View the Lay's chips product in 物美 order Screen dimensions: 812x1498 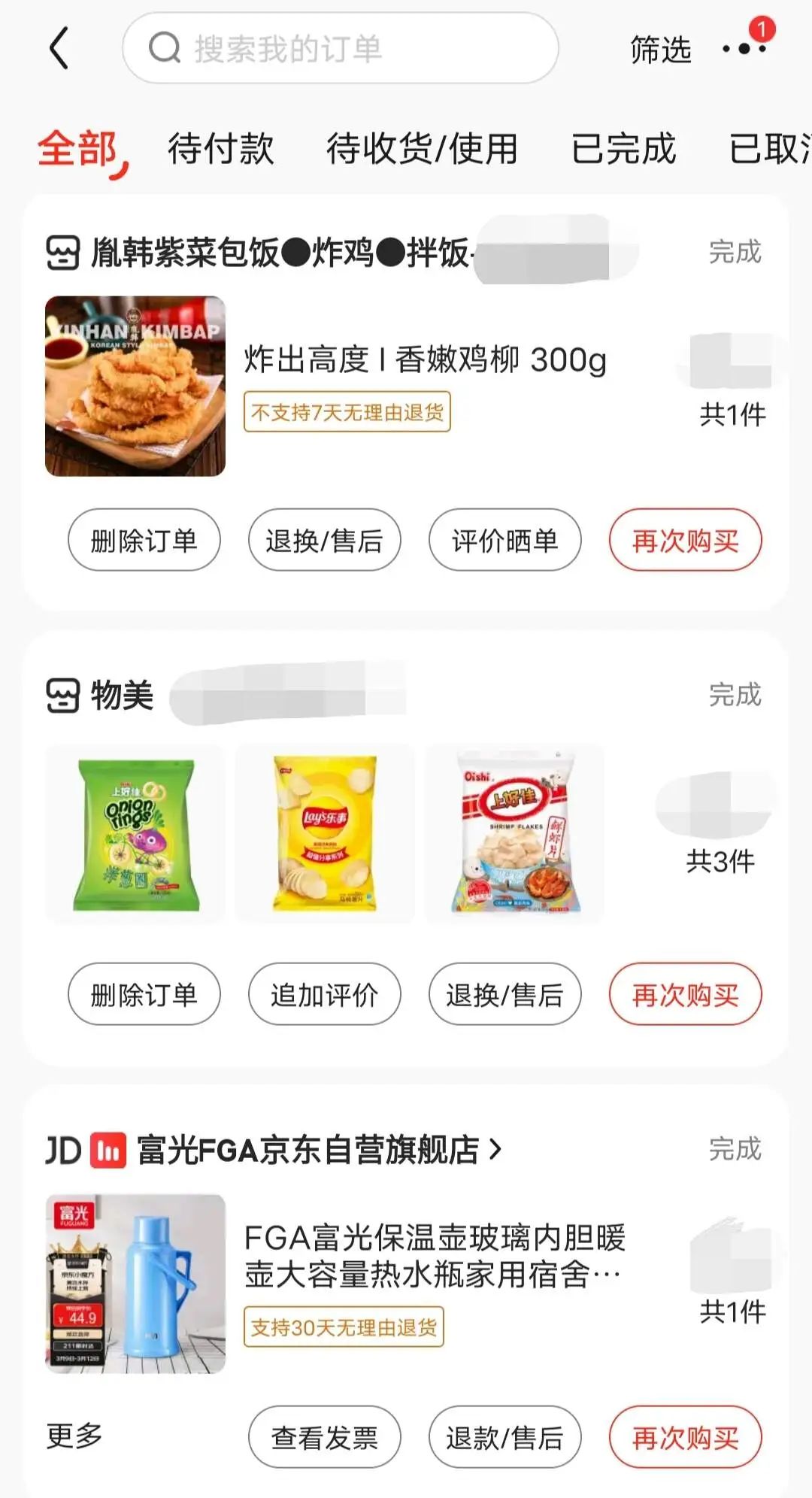tap(325, 833)
